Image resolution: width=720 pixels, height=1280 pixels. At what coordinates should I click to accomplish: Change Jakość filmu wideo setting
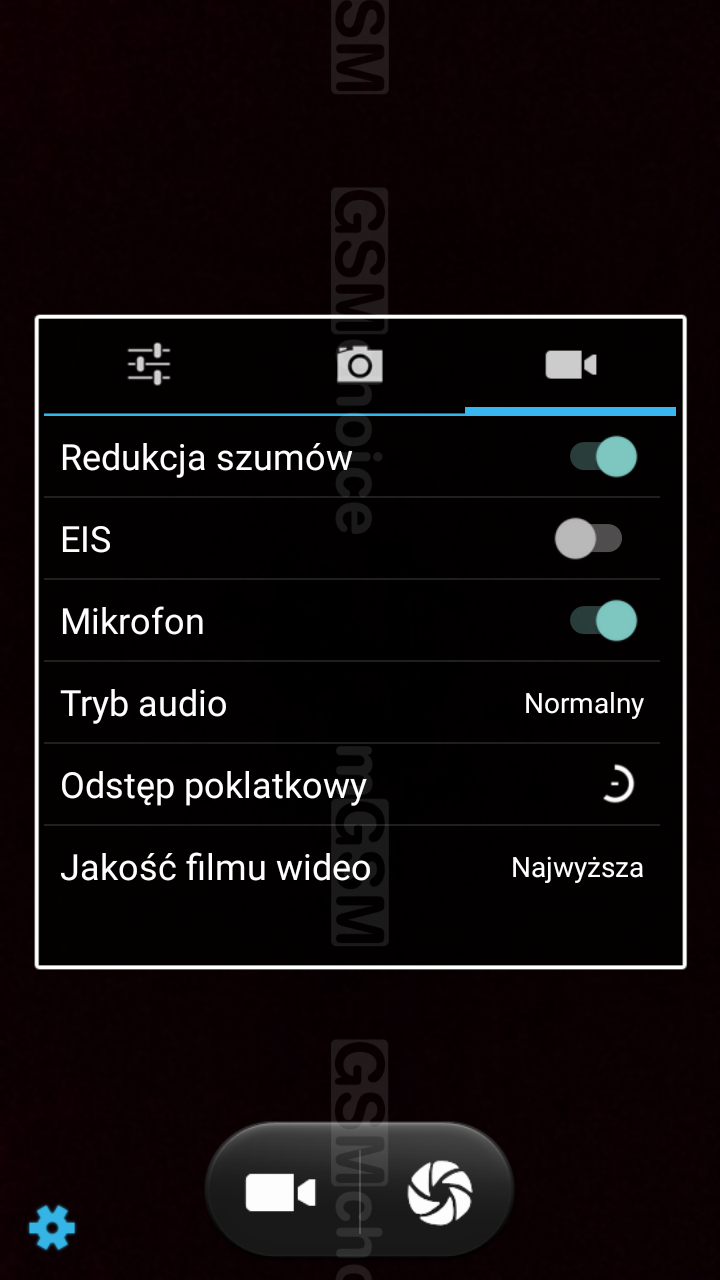coord(352,867)
